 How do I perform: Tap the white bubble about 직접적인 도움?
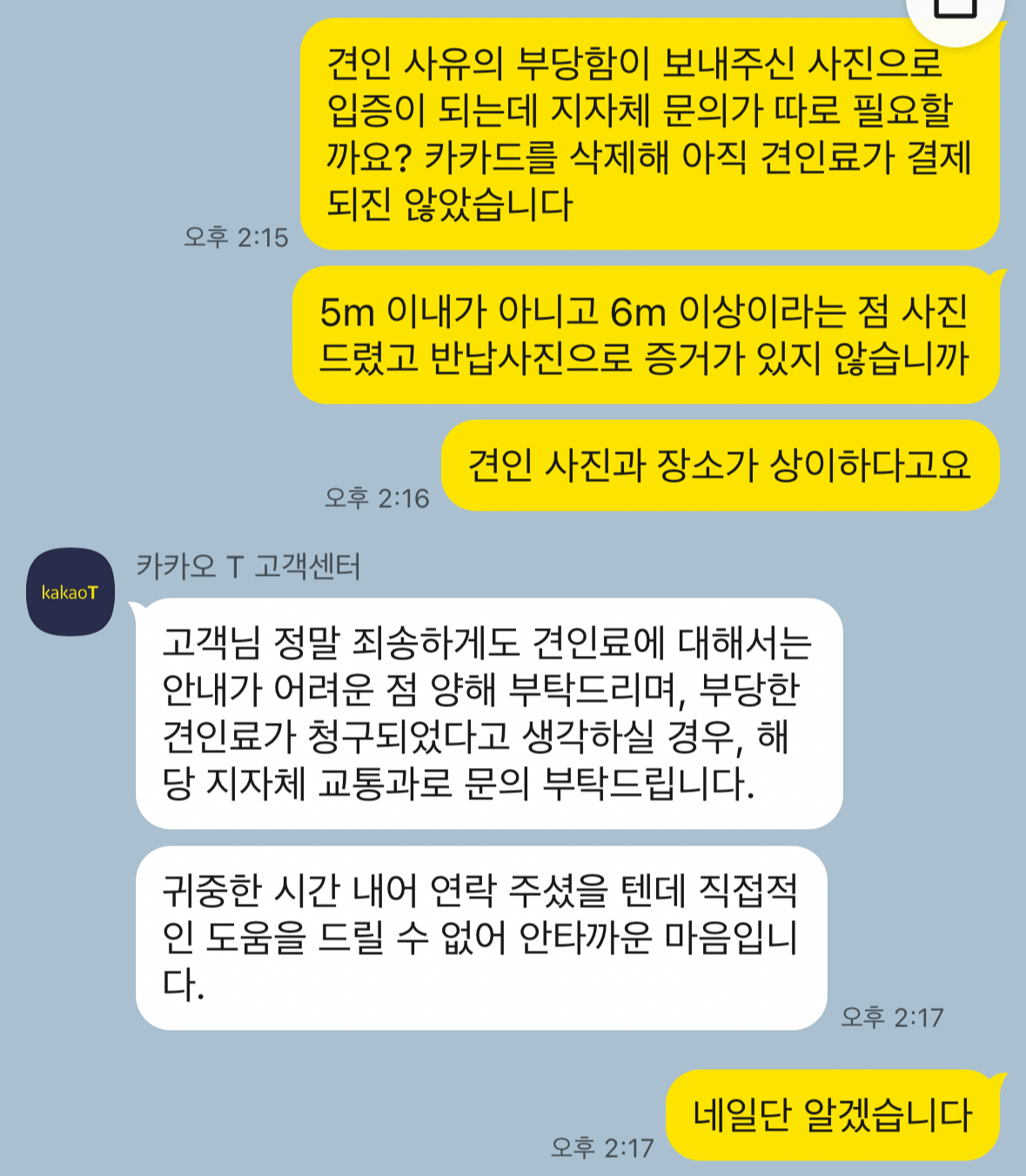pos(487,931)
